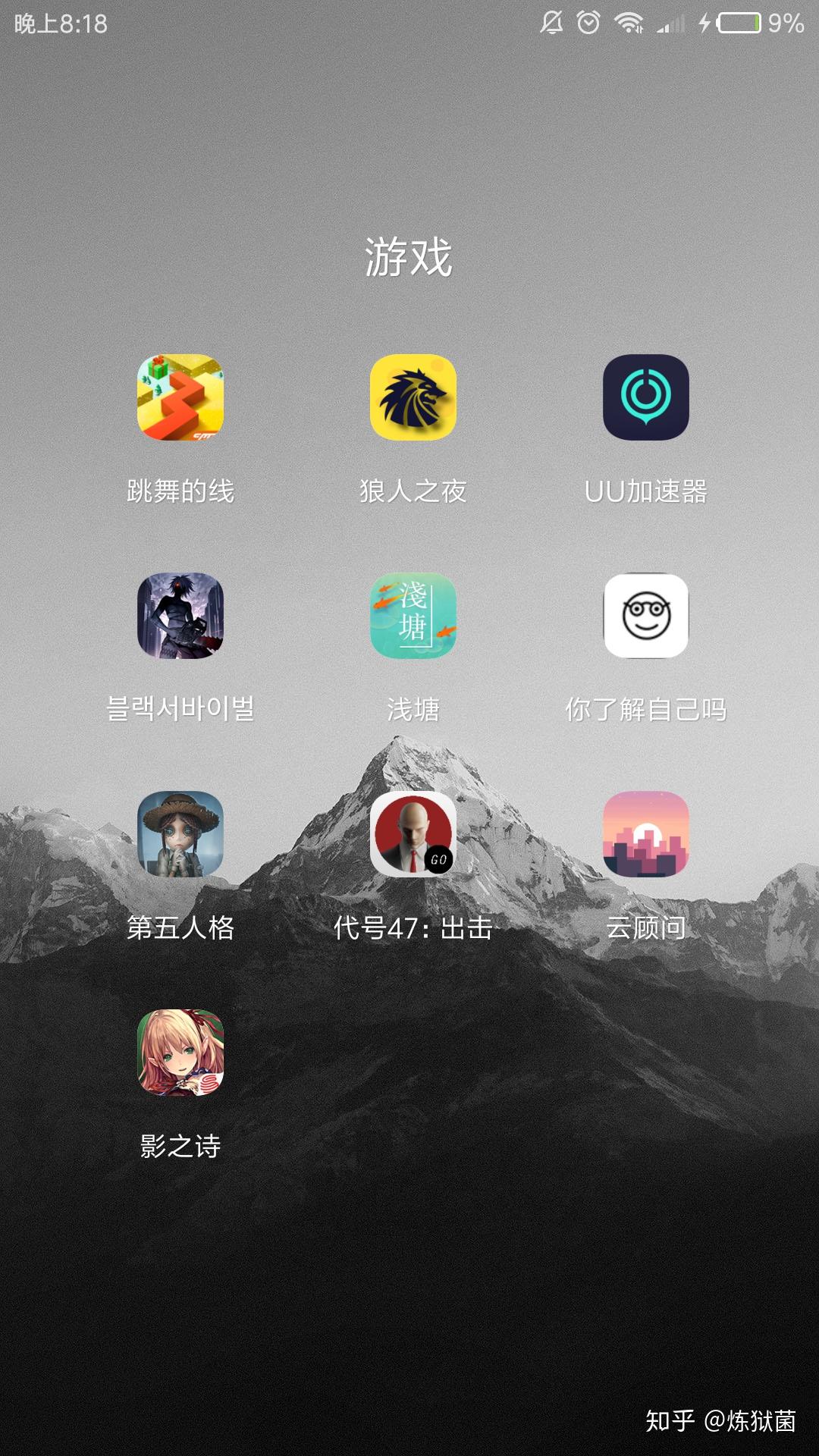Open the 云顾问 app
The width and height of the screenshot is (819, 1456).
(x=646, y=834)
